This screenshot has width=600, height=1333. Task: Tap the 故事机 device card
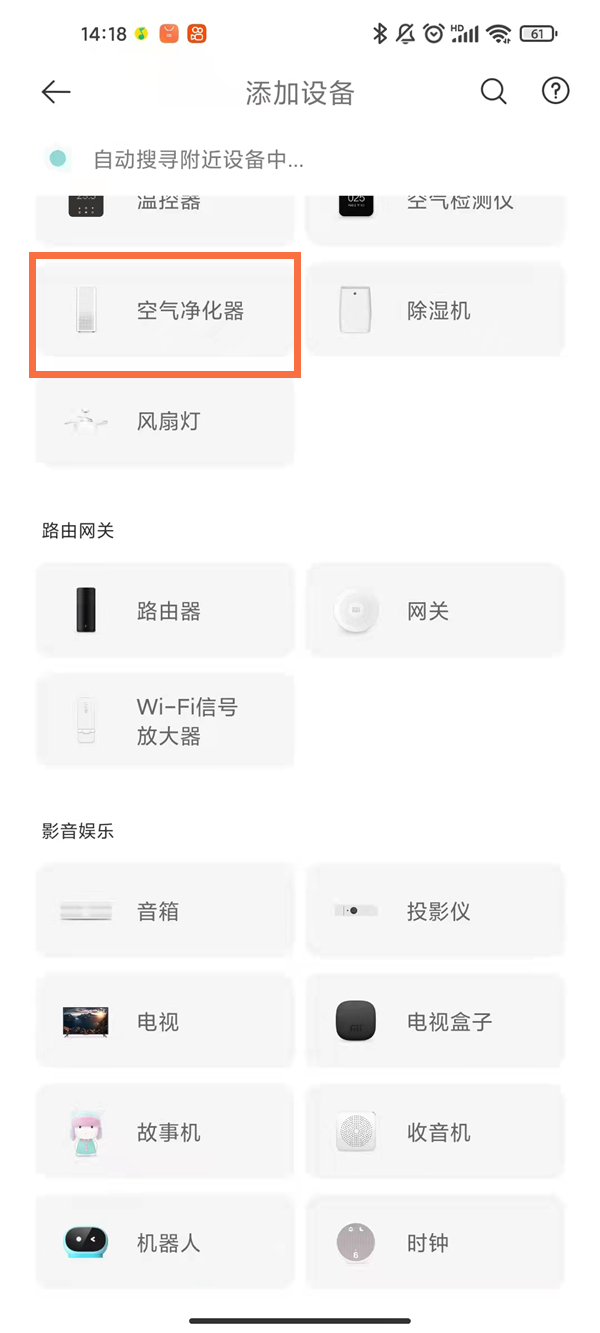(166, 1132)
